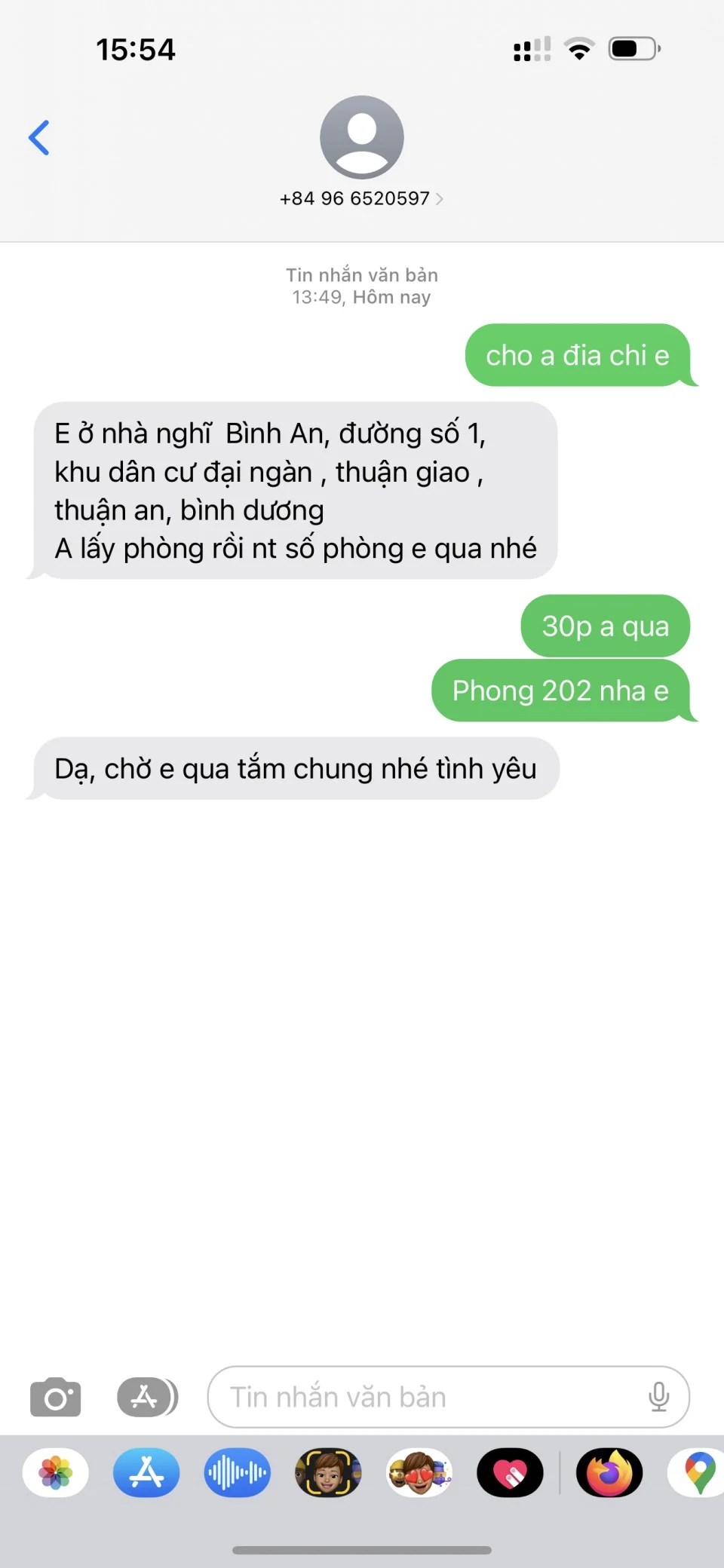The image size is (724, 1568).
Task: Toggle the App Store apps drawer
Action: (x=147, y=1398)
